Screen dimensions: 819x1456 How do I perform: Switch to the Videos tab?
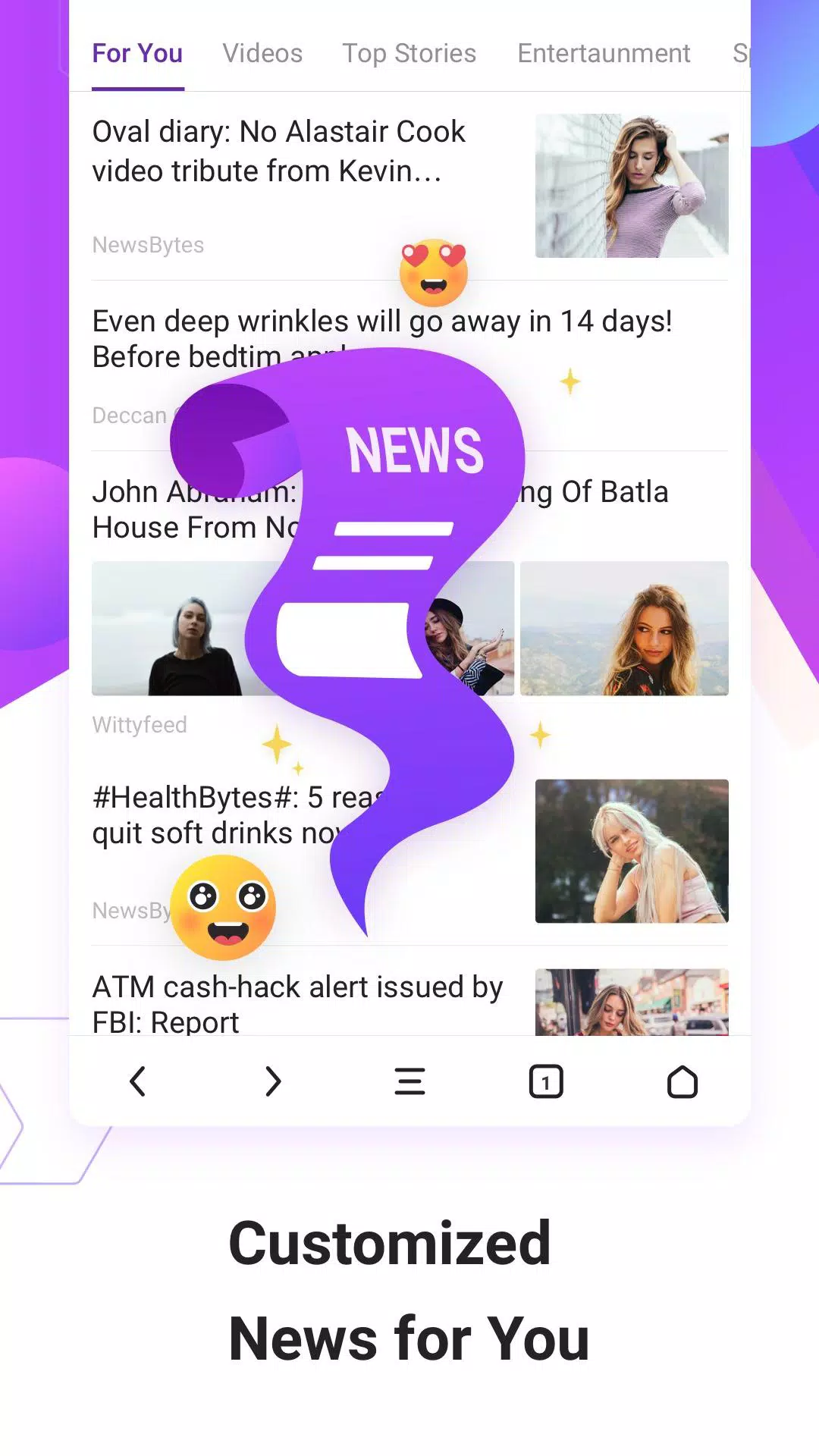(262, 53)
